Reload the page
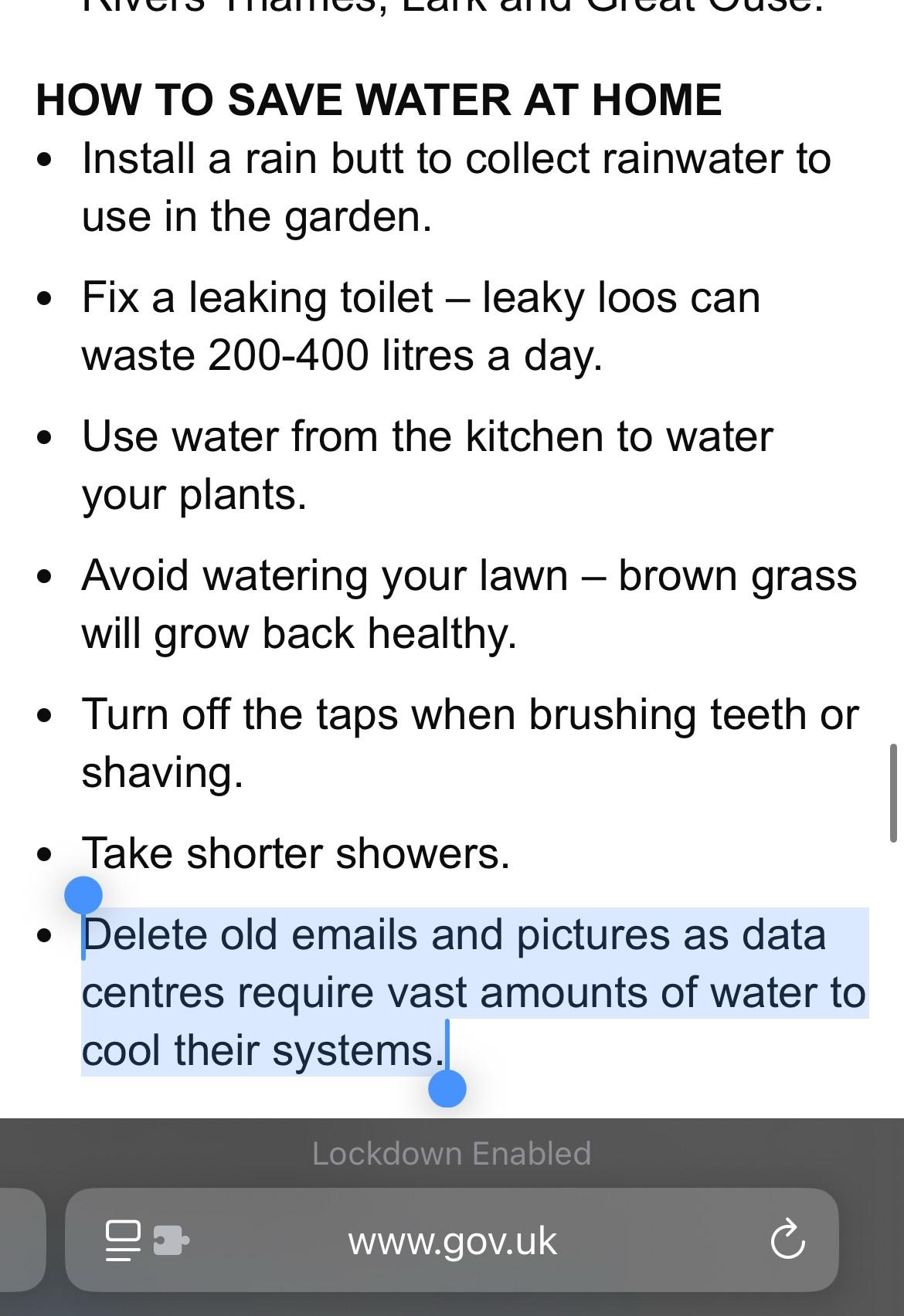 (x=787, y=1240)
